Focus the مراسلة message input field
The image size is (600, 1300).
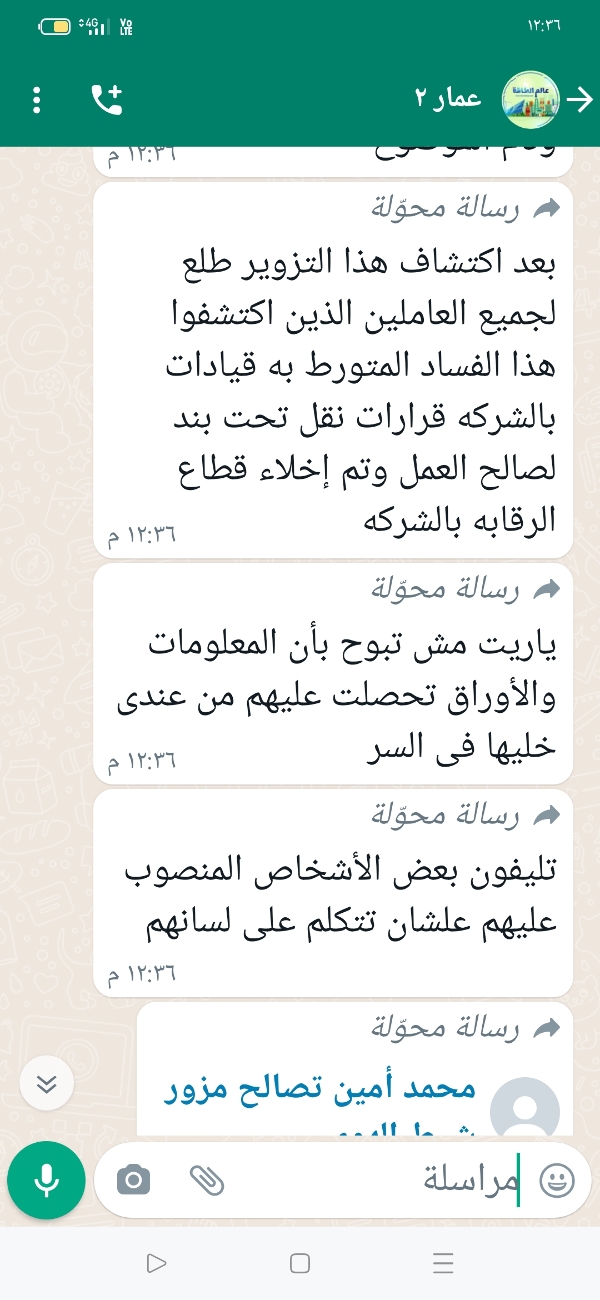[380, 1181]
